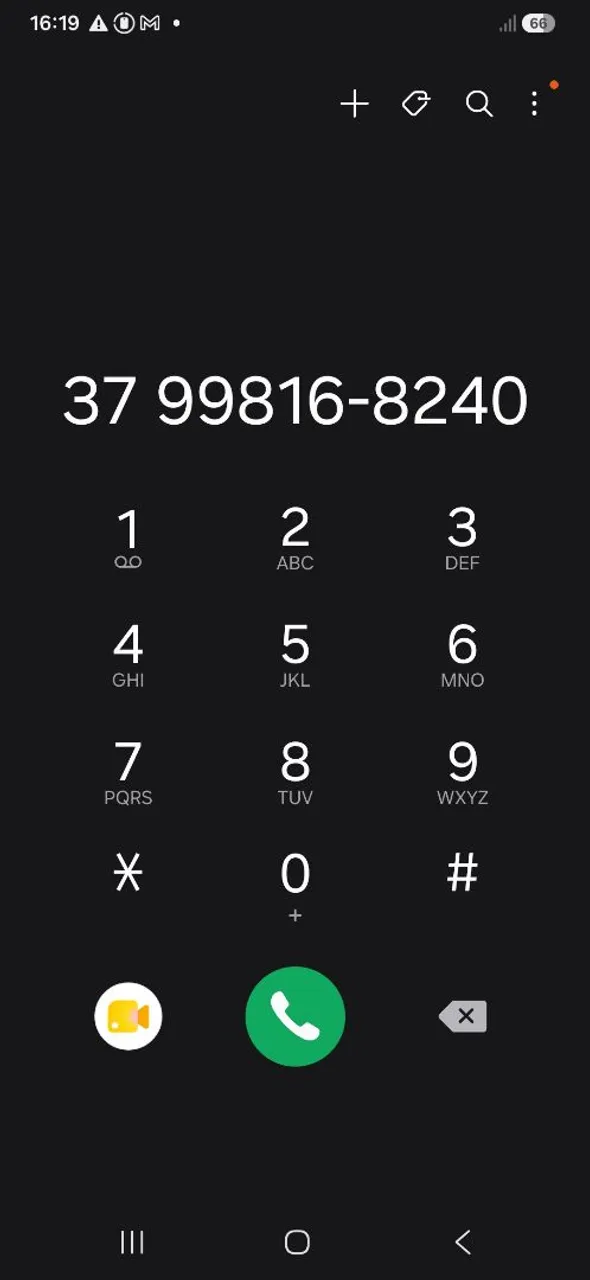Open the tag icon in the top bar
This screenshot has height=1280, width=590.
[416, 104]
